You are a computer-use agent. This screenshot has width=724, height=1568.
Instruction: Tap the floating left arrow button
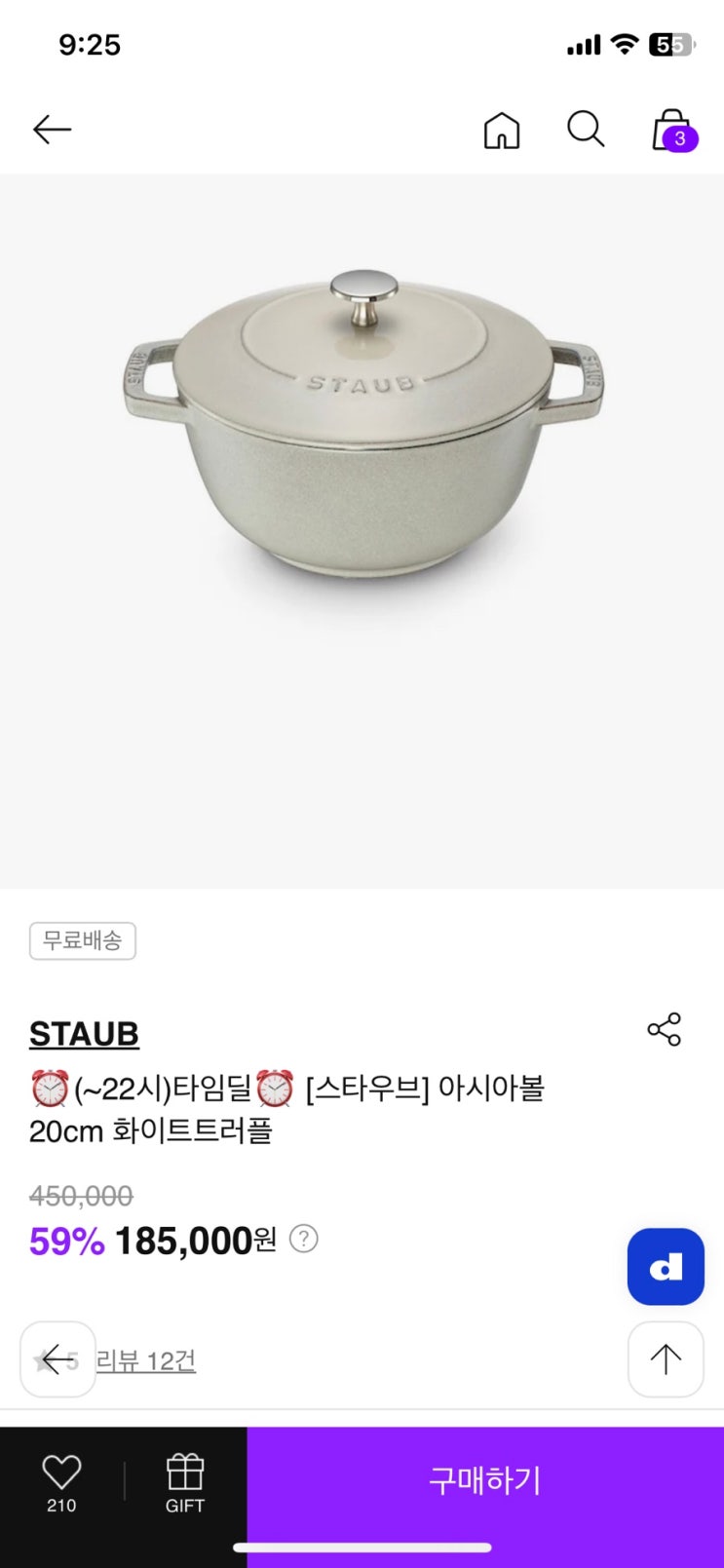(57, 1358)
